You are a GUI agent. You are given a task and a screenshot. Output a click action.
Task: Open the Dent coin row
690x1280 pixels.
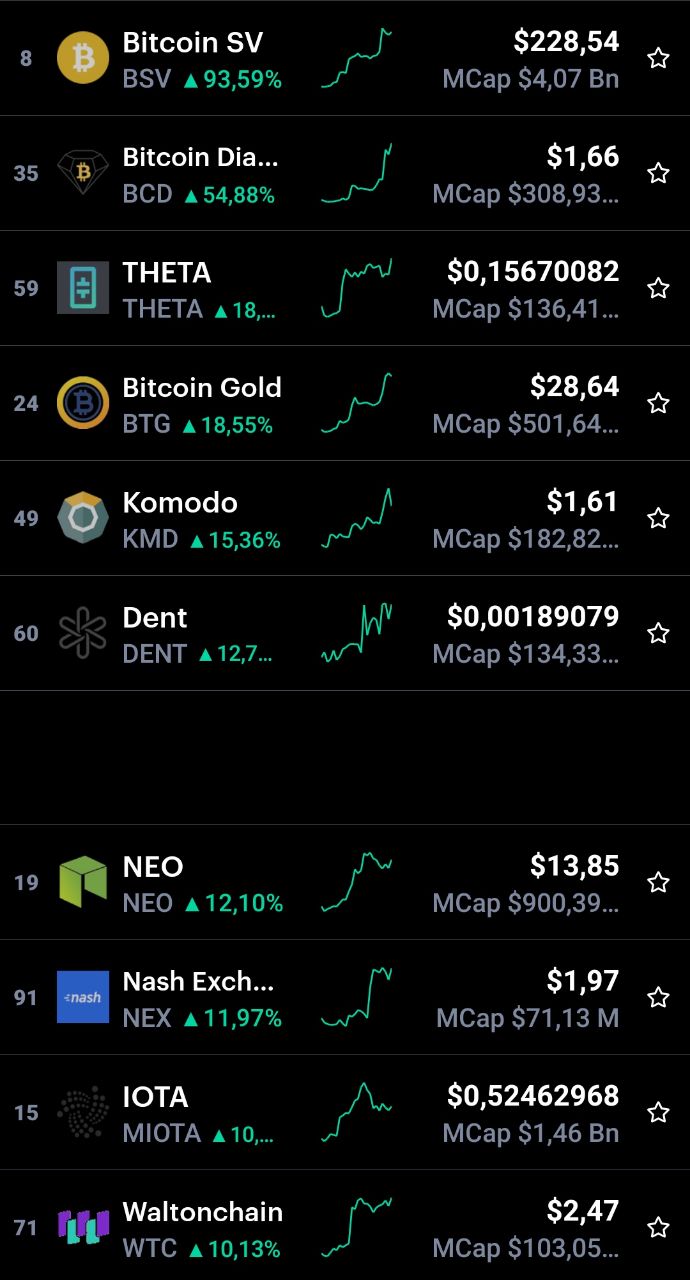(x=345, y=633)
